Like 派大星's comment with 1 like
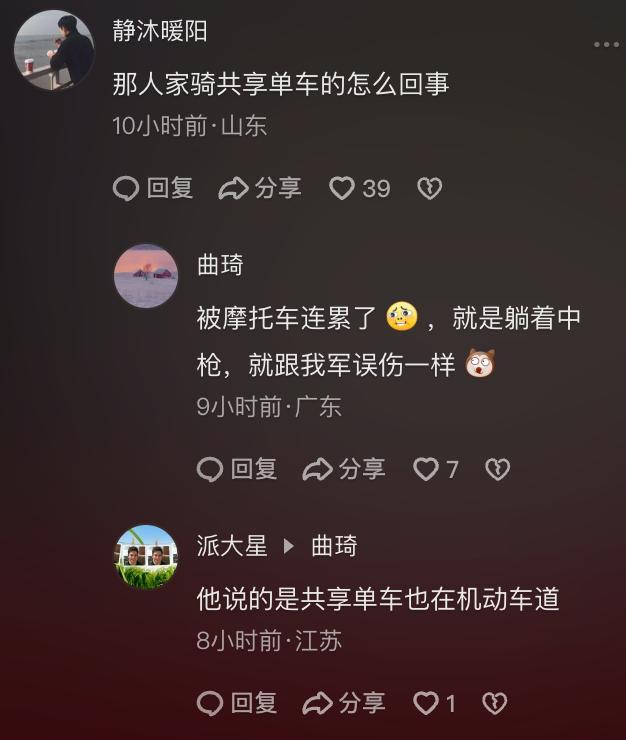626x740 pixels. (427, 703)
